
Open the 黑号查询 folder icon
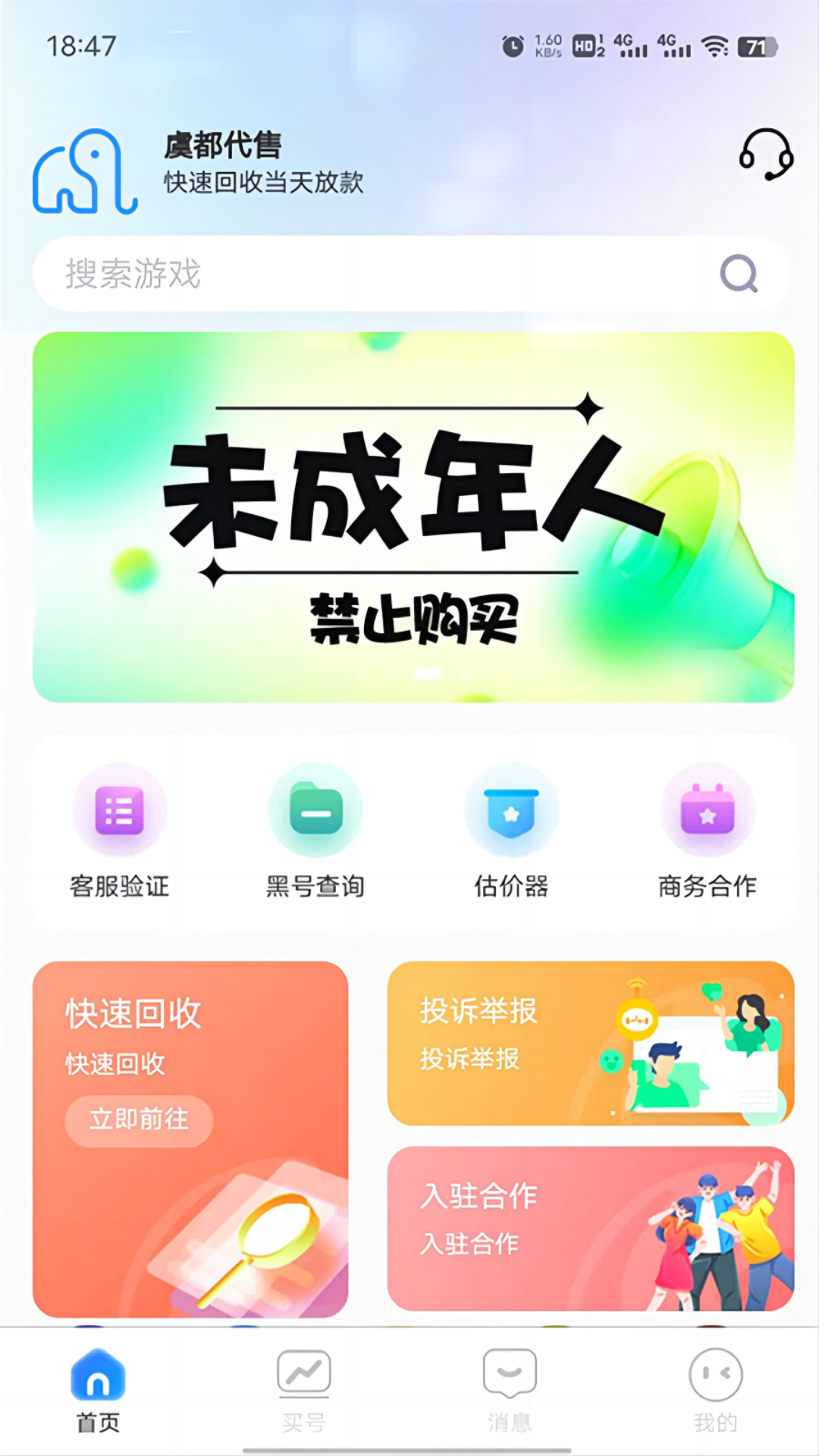tap(315, 809)
